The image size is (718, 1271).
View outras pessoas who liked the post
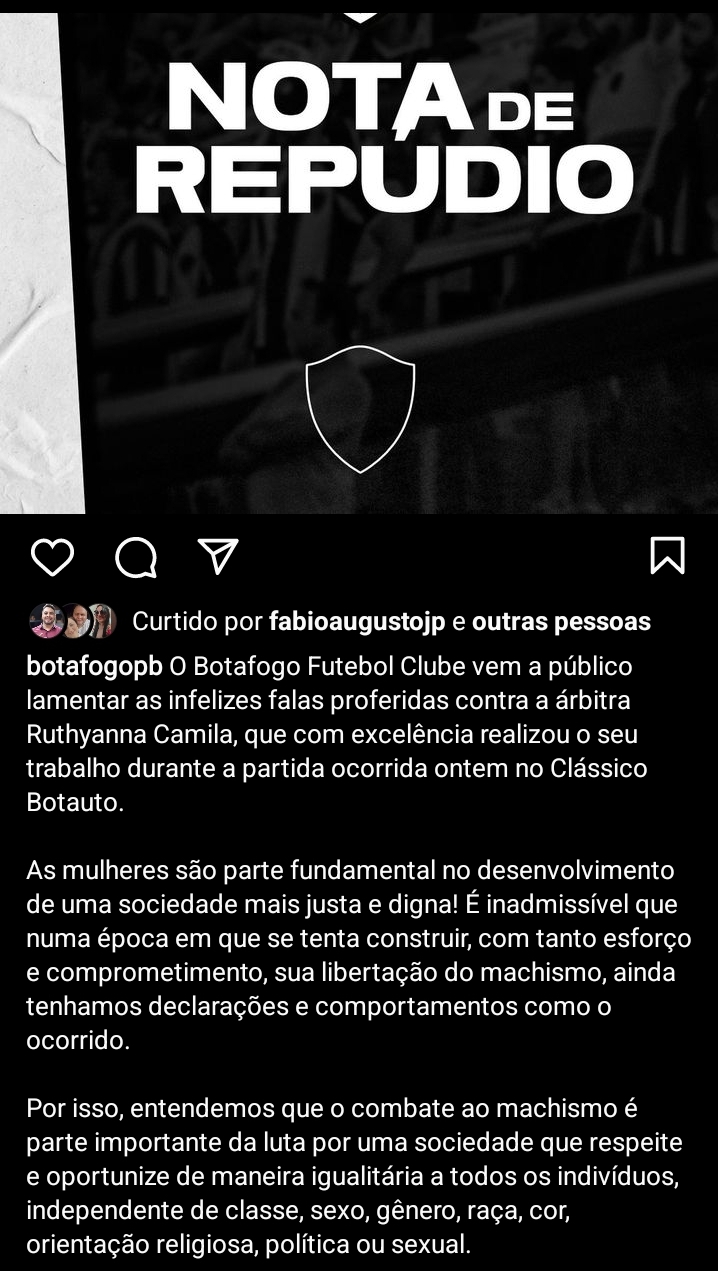click(561, 622)
